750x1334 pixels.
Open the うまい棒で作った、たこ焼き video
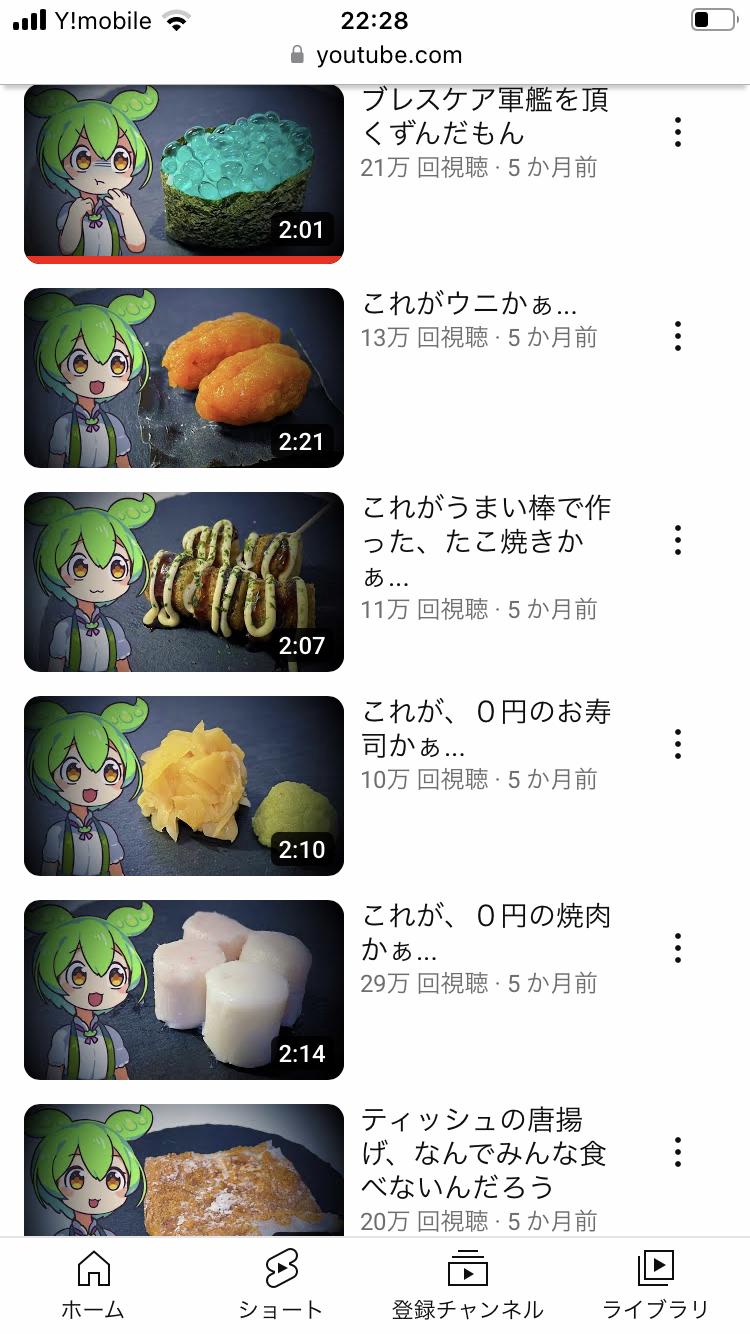(x=184, y=581)
